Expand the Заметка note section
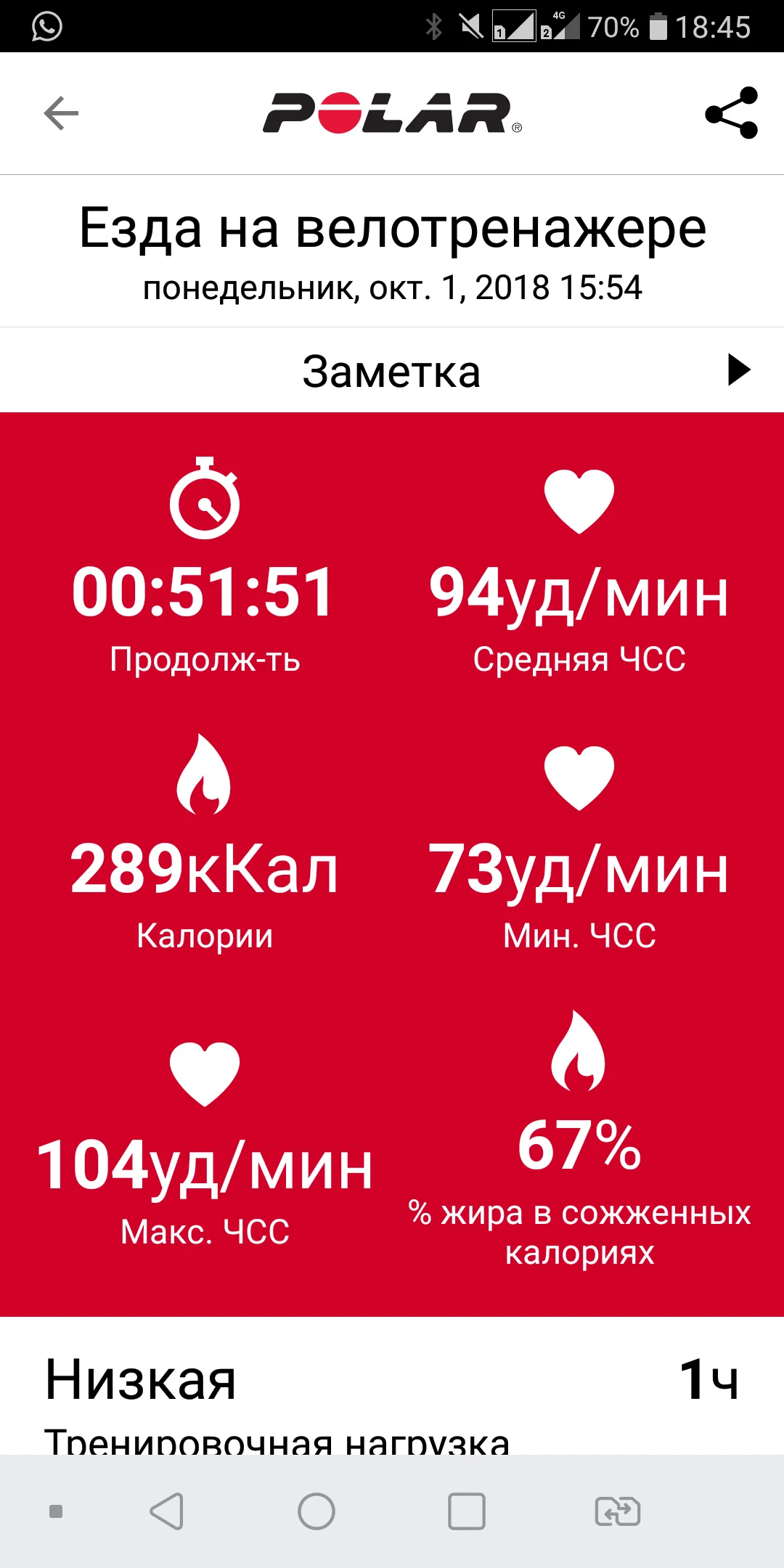Screen dimensions: 784x1568 pyautogui.click(x=738, y=370)
